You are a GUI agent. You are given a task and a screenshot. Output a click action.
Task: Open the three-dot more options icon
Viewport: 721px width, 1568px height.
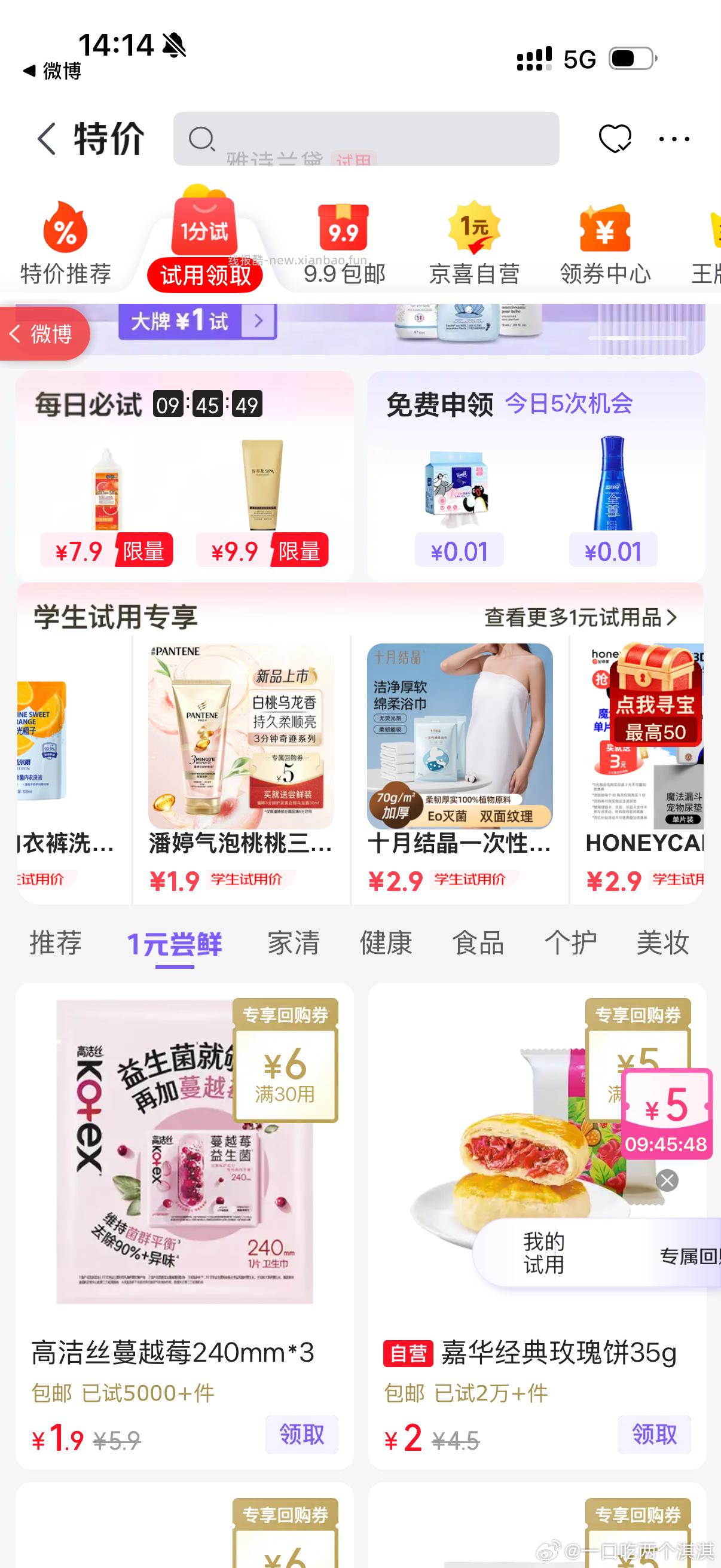tap(674, 139)
